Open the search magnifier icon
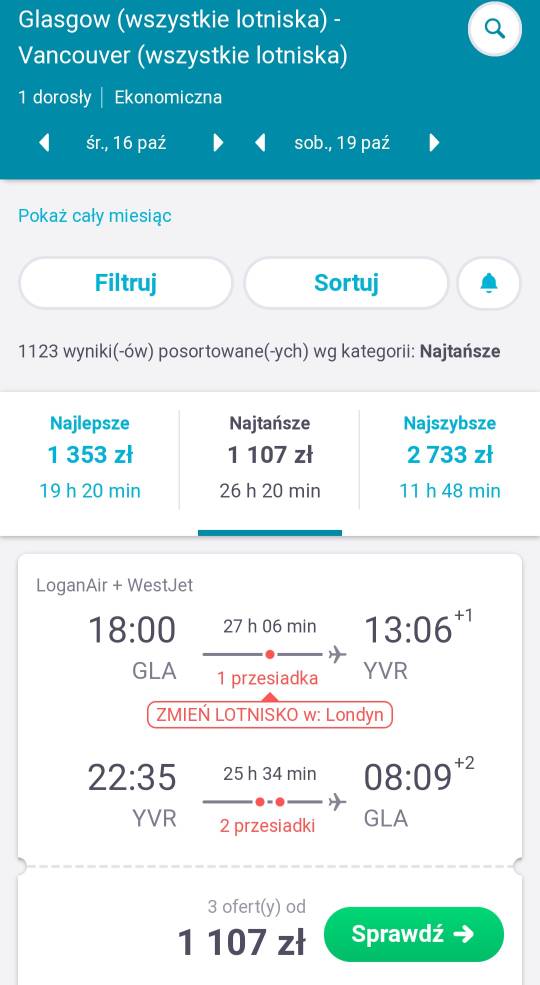 point(495,29)
